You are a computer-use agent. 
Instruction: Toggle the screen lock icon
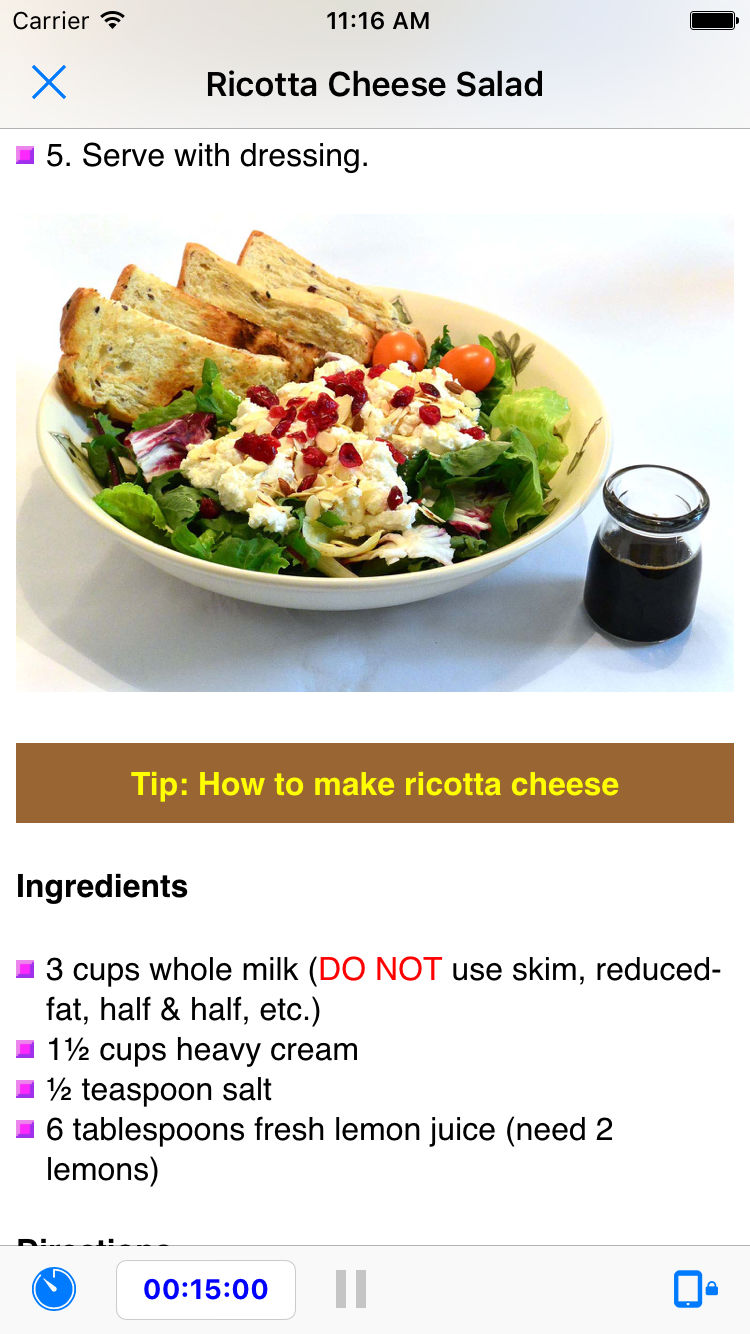(695, 1289)
